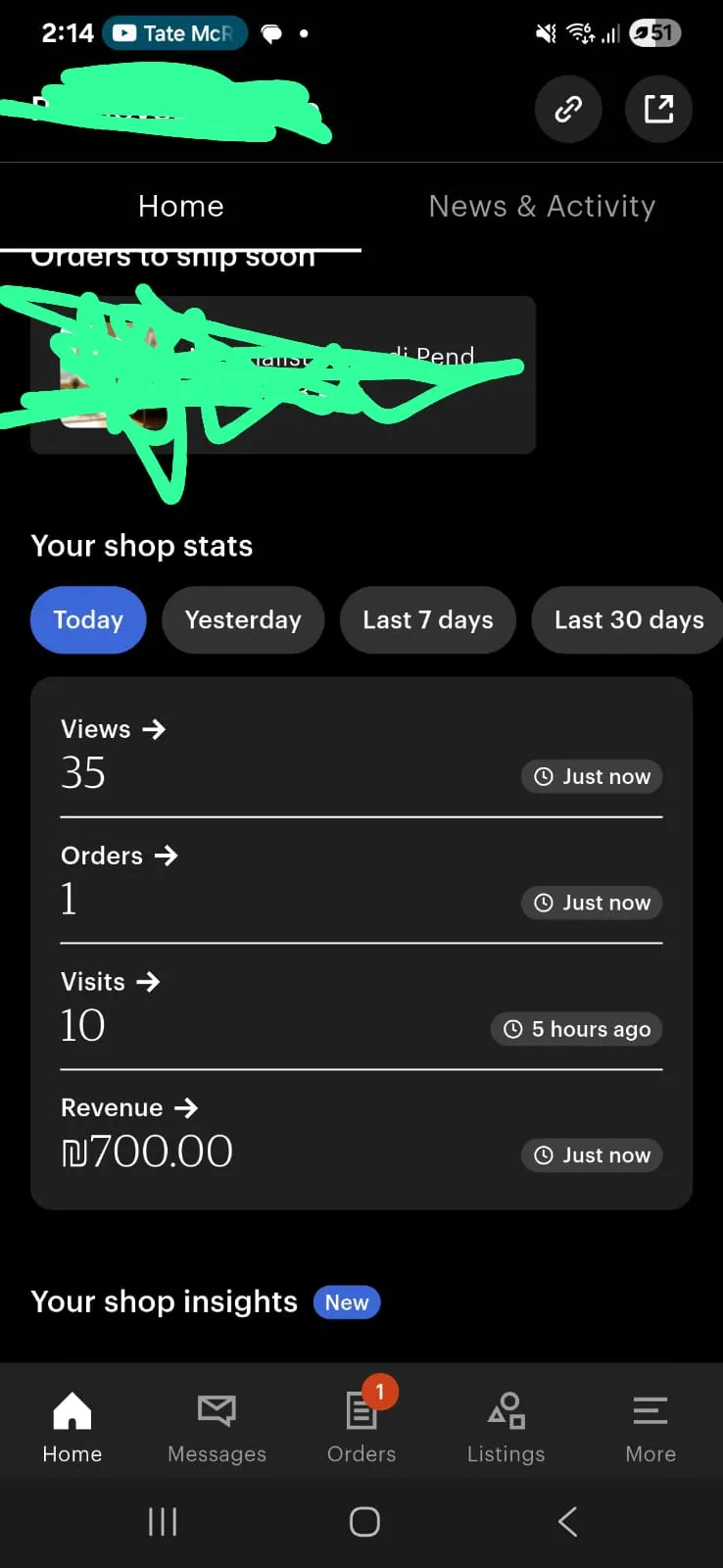Tap the system back button

[567, 1521]
